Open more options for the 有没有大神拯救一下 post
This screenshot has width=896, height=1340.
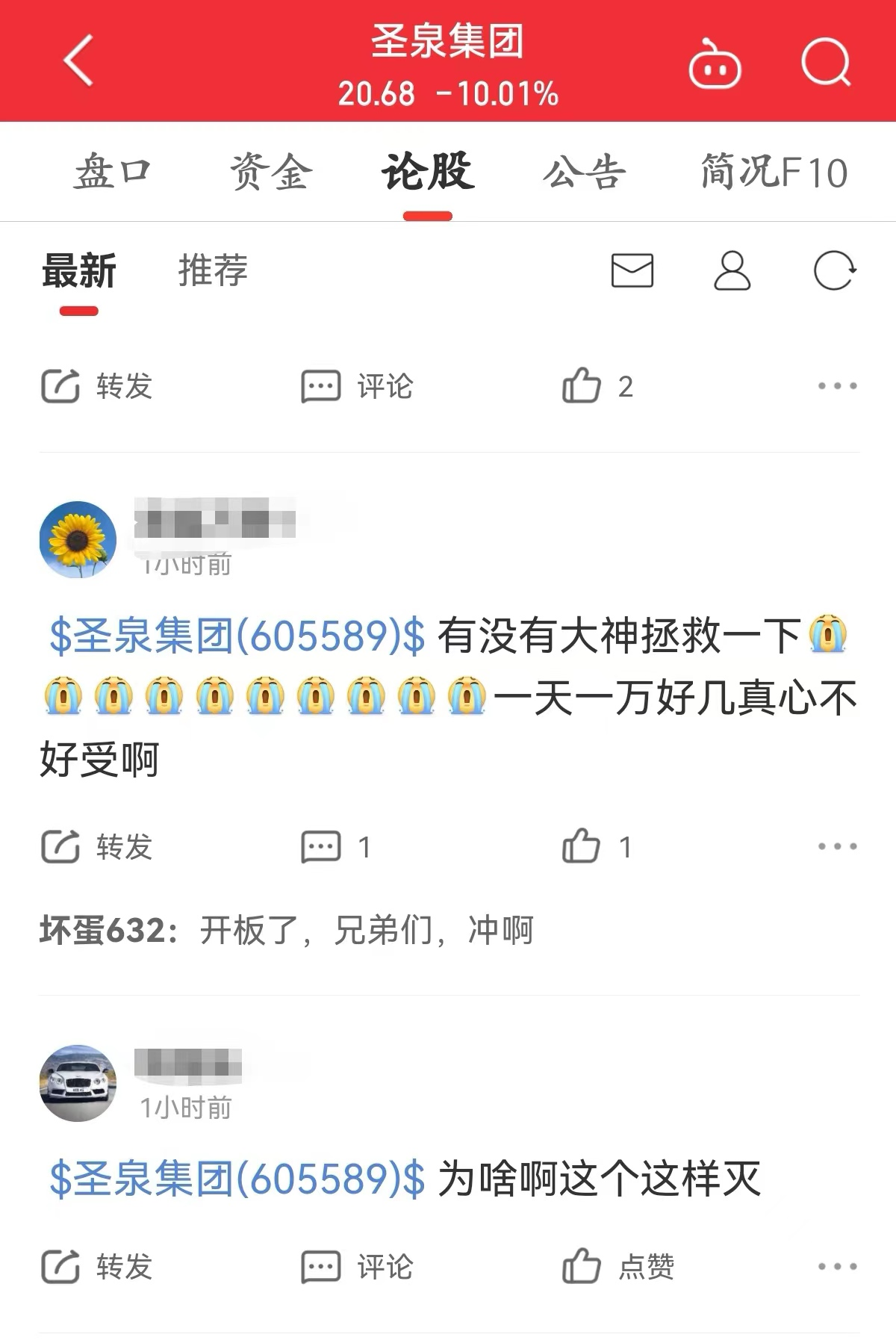pos(837,846)
